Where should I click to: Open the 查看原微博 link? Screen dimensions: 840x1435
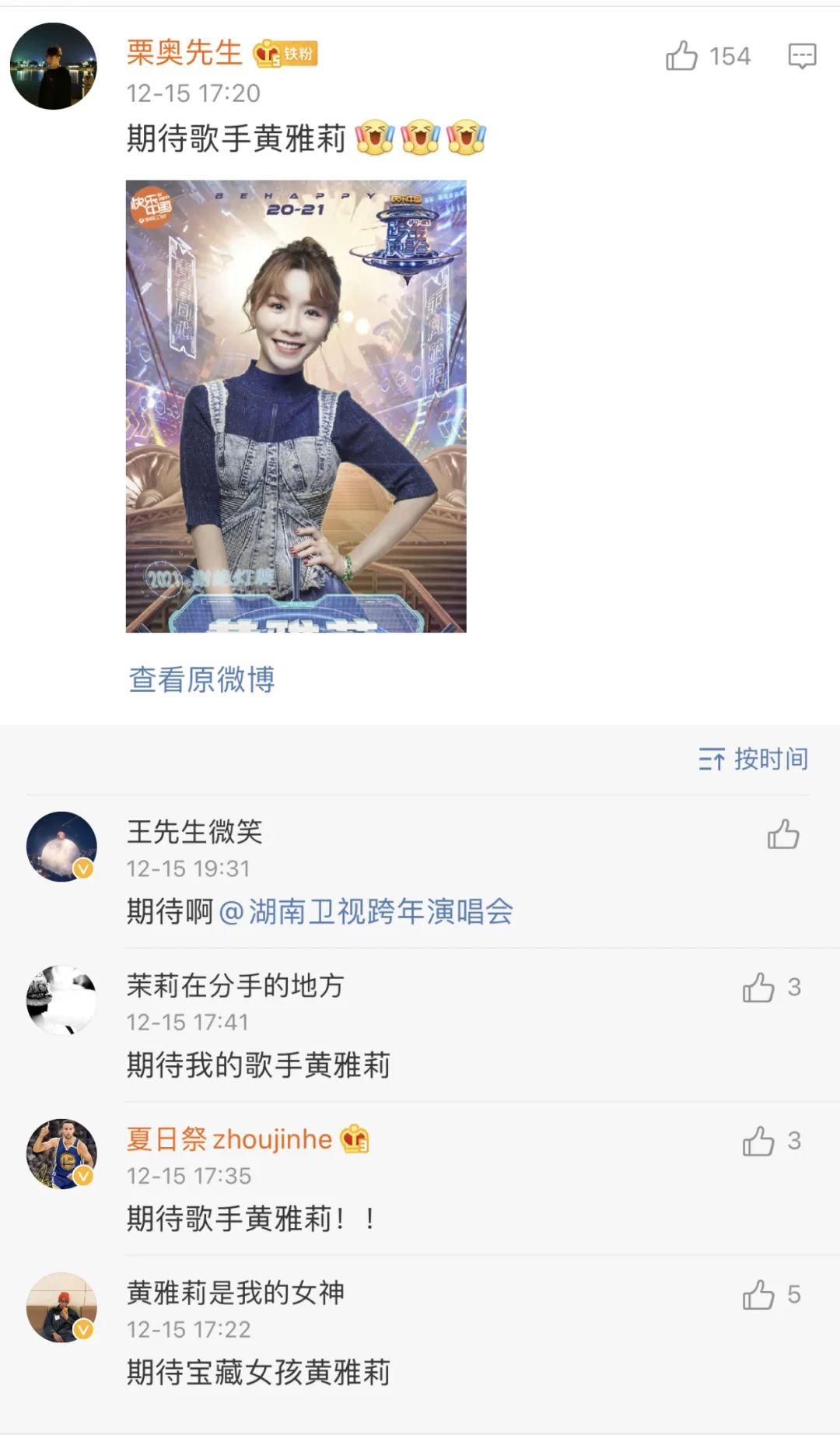tap(201, 679)
